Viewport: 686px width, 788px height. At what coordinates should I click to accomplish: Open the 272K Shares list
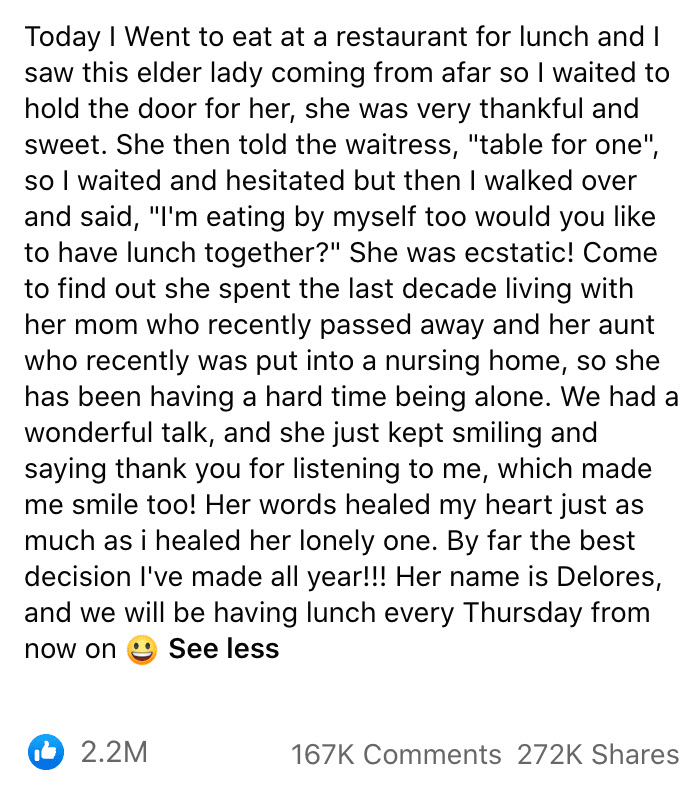point(598,754)
